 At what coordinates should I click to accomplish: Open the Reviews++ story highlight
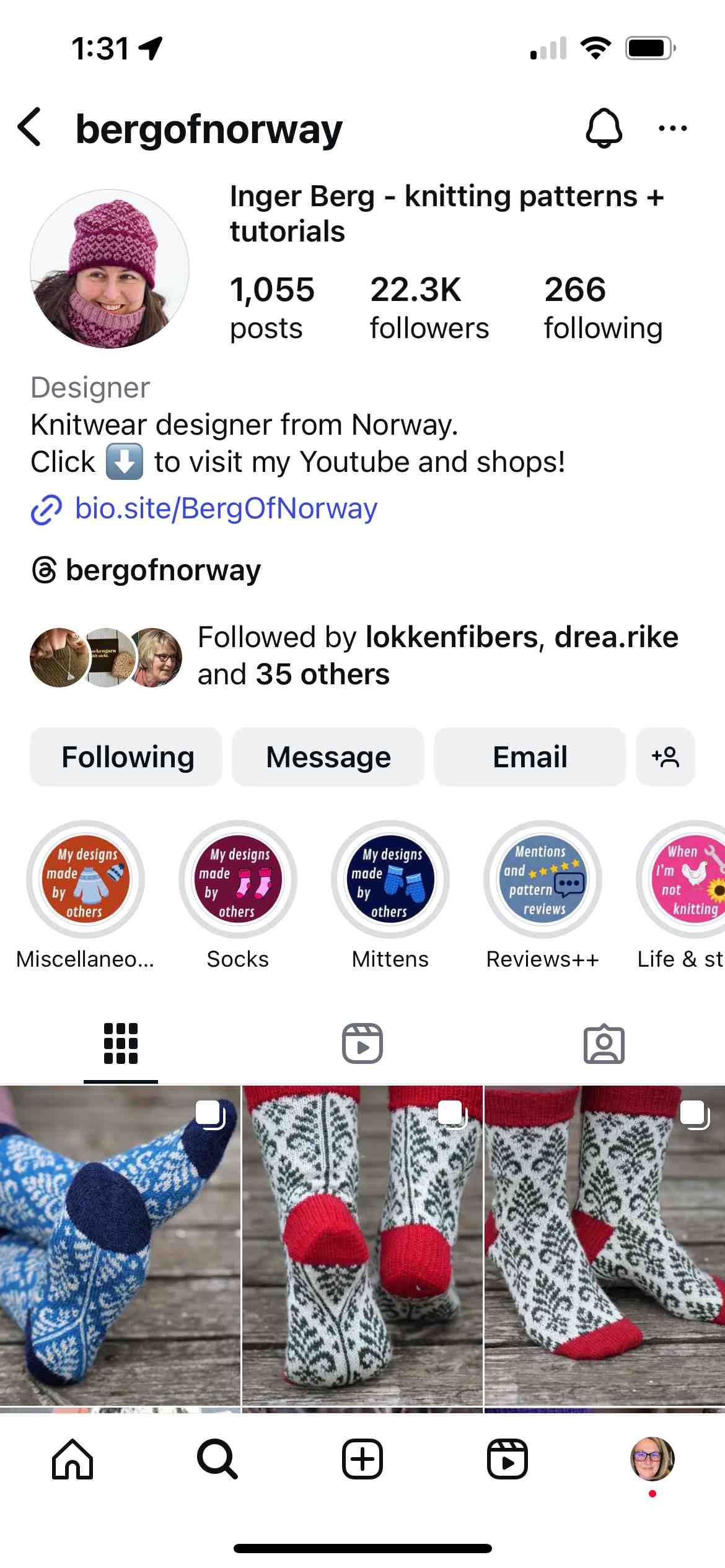coord(542,879)
